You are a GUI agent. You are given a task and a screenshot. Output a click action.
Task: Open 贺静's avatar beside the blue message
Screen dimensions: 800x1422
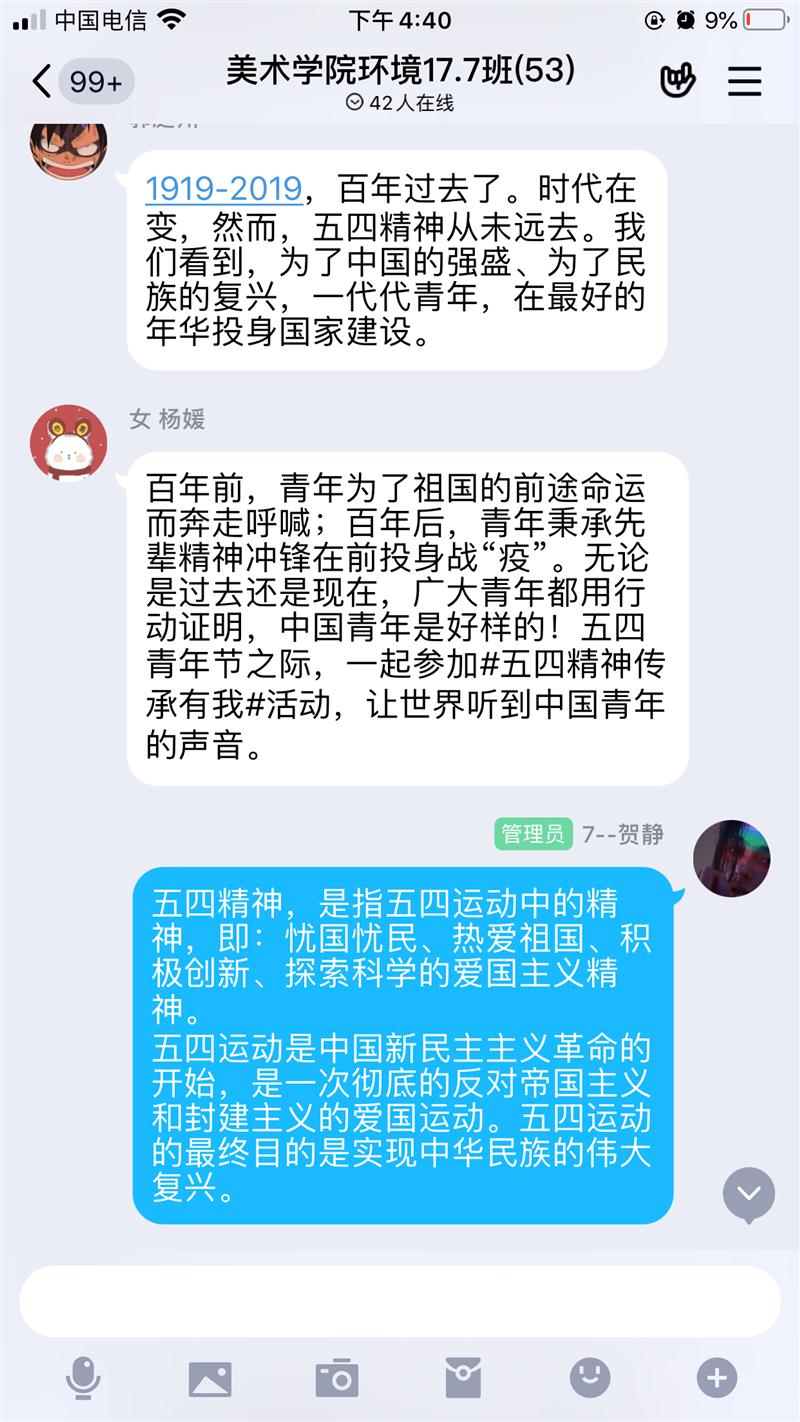[x=732, y=858]
